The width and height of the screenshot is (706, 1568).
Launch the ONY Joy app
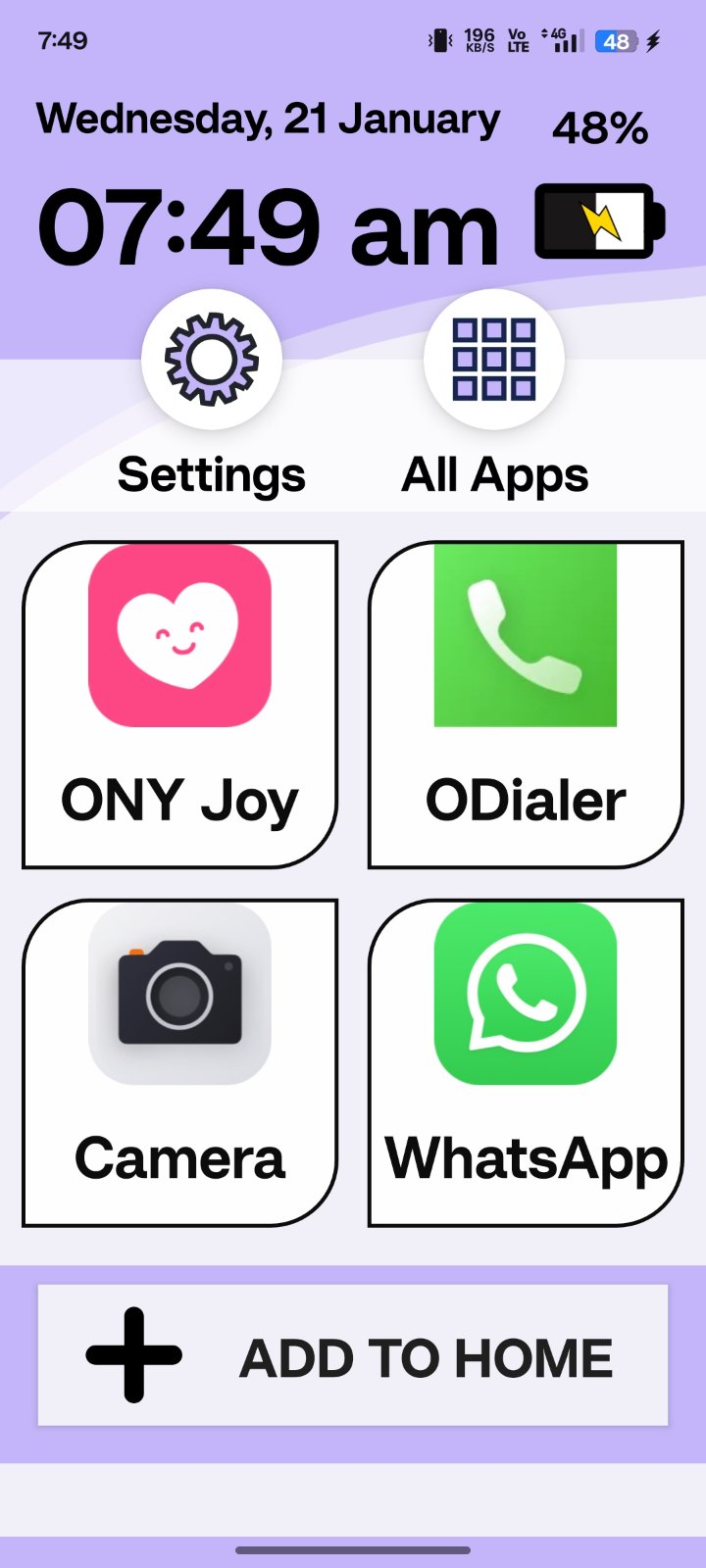180,704
